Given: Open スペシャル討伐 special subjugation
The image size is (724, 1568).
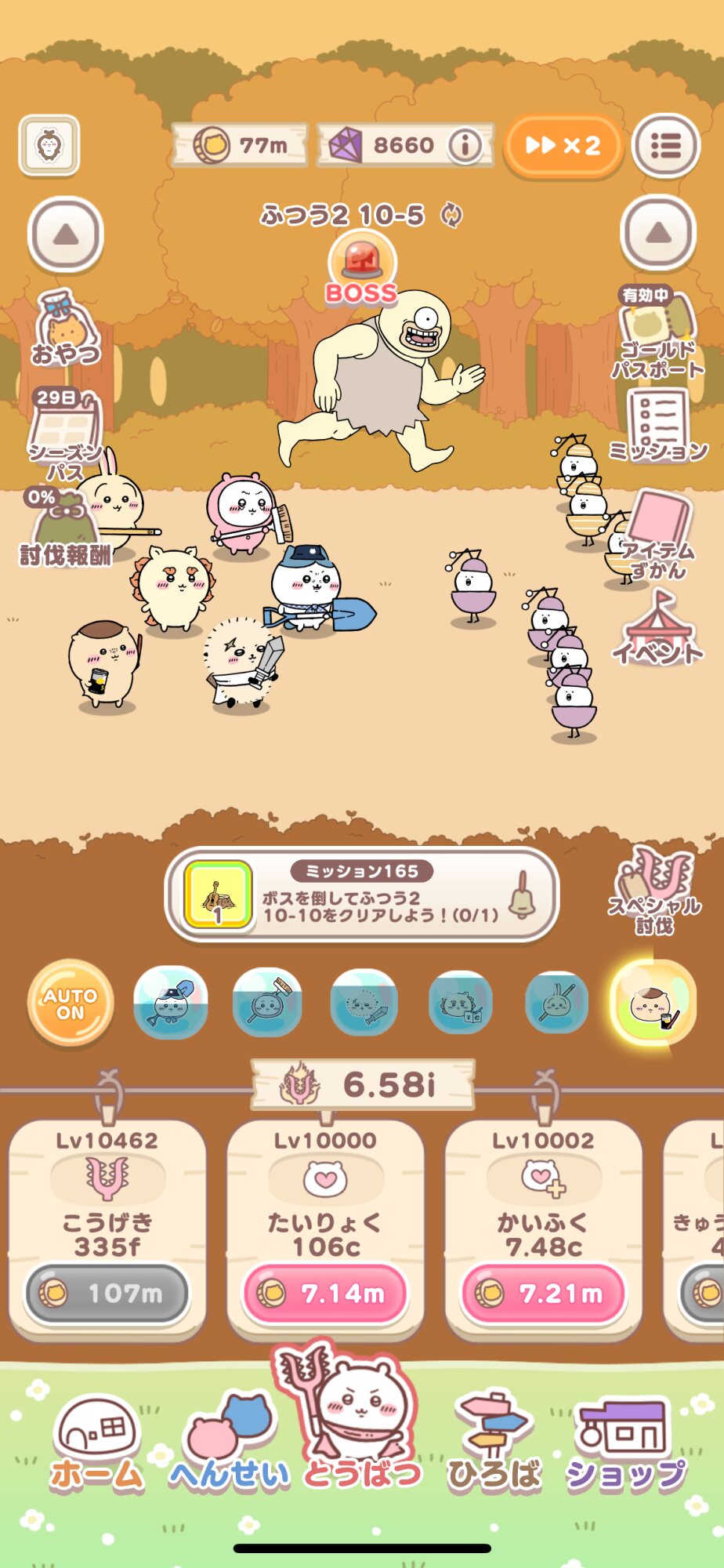Looking at the screenshot, I should pyautogui.click(x=655, y=891).
